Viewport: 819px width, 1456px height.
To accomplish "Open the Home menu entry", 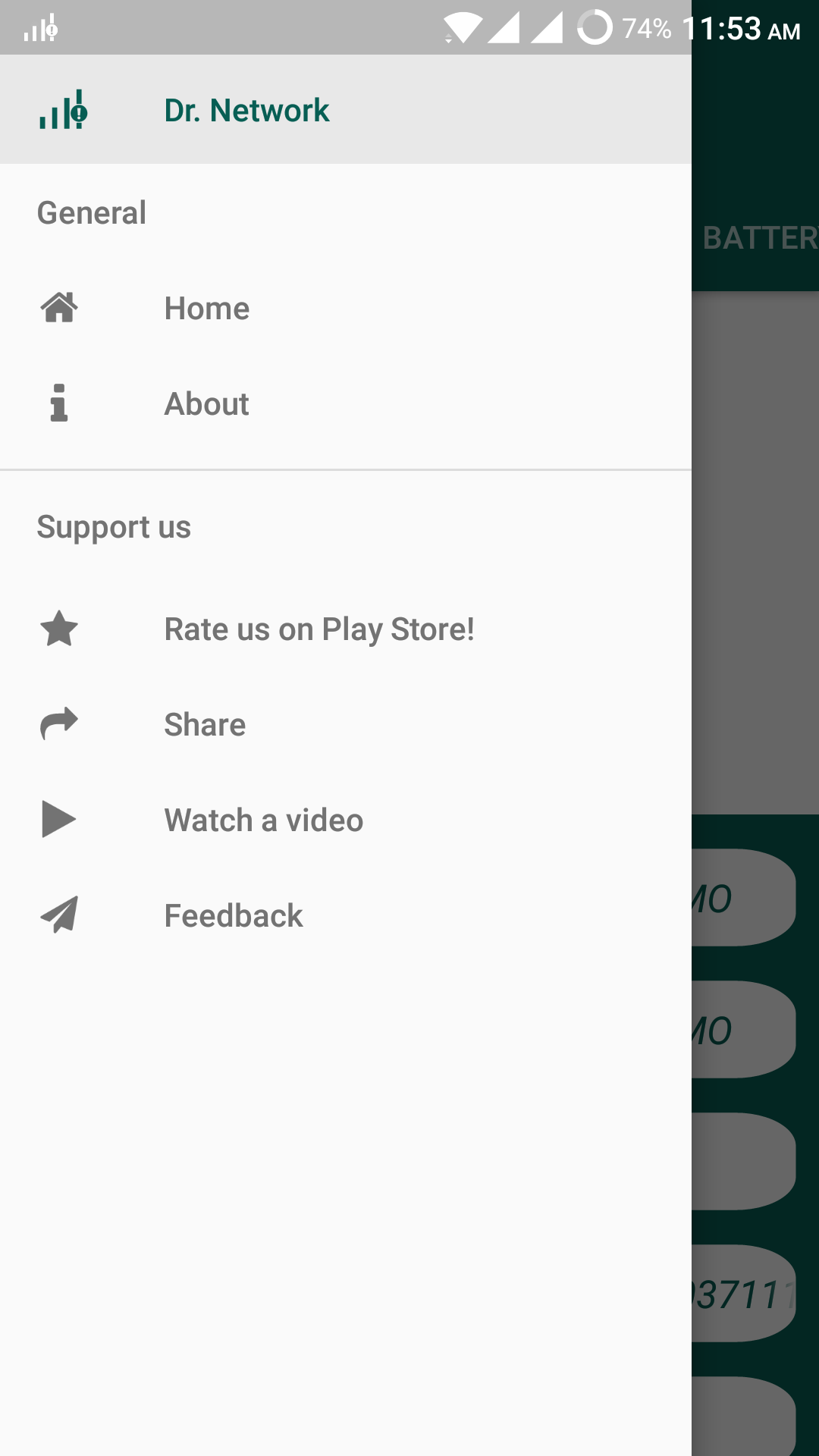I will click(206, 308).
